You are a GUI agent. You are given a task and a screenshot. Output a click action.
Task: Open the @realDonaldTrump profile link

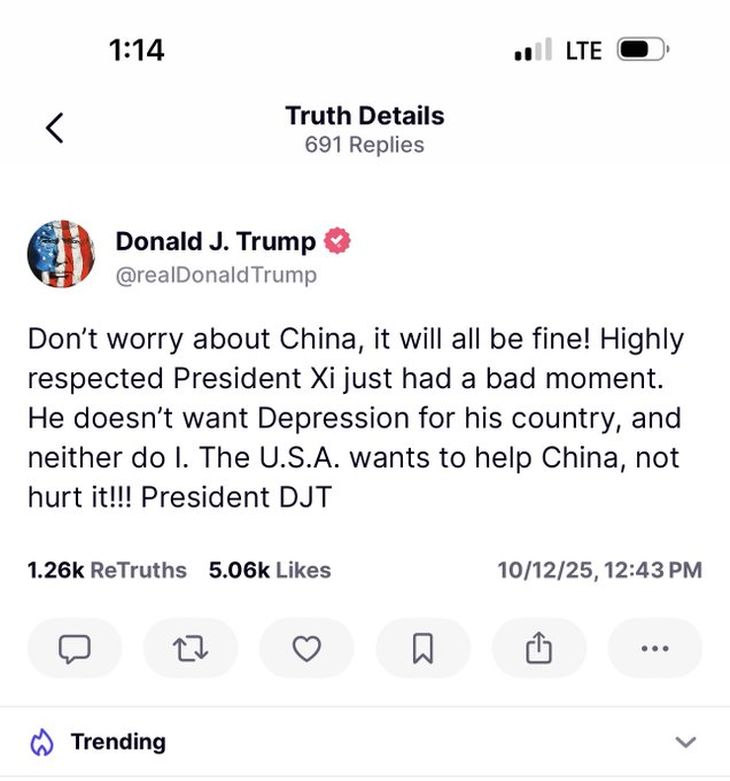(216, 275)
